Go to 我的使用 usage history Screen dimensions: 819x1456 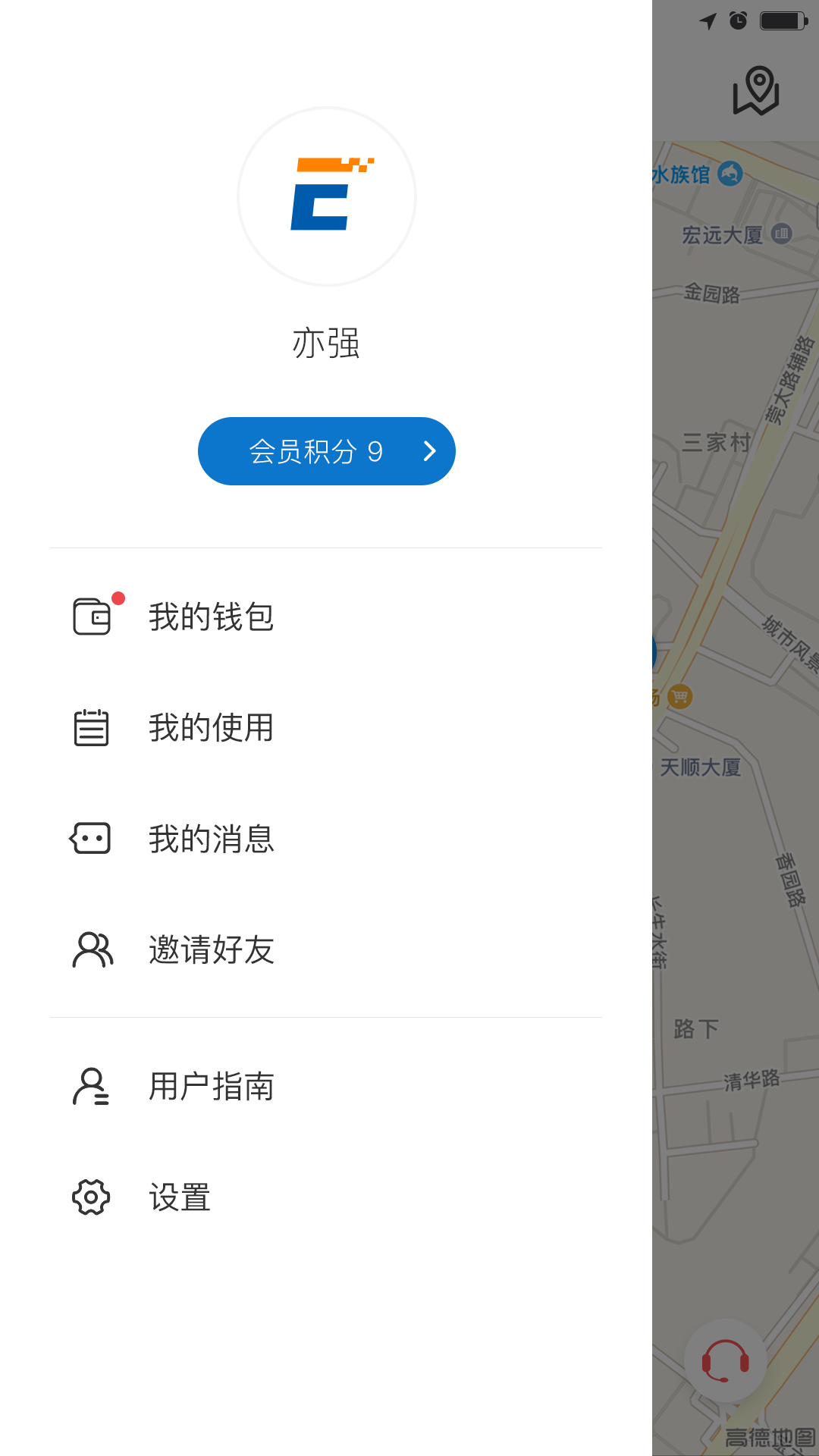click(x=211, y=728)
